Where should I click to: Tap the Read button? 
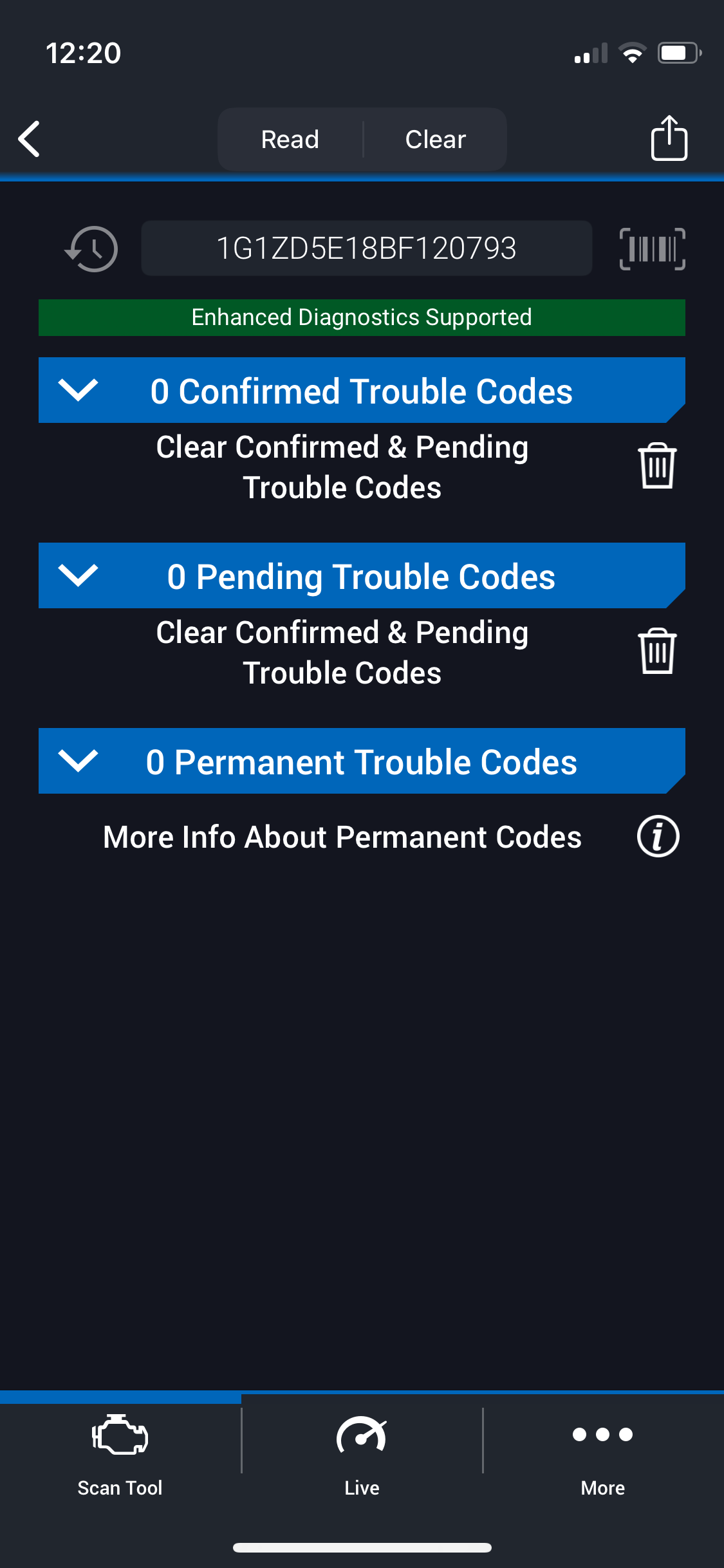coord(290,139)
